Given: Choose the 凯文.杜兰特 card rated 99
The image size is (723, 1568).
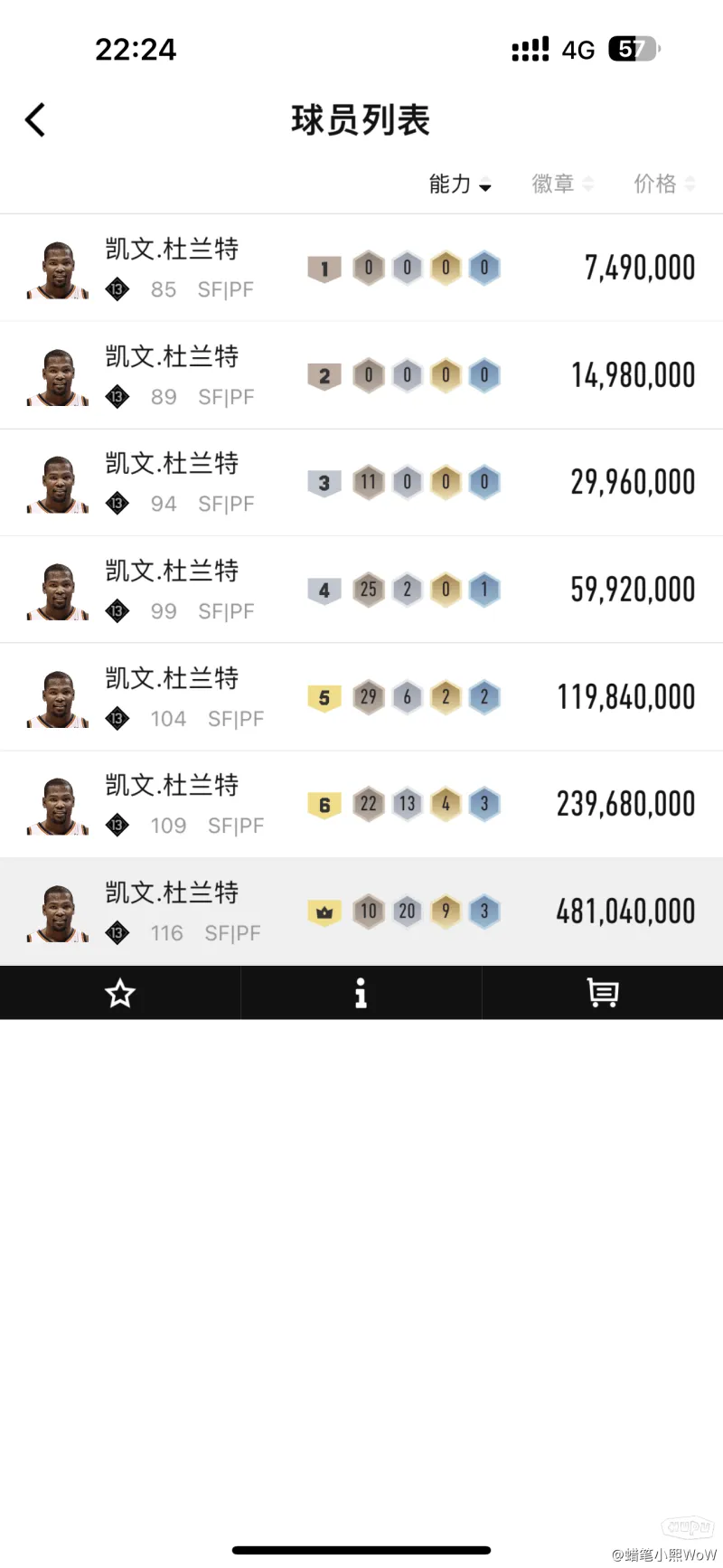Looking at the screenshot, I should pyautogui.click(x=361, y=590).
